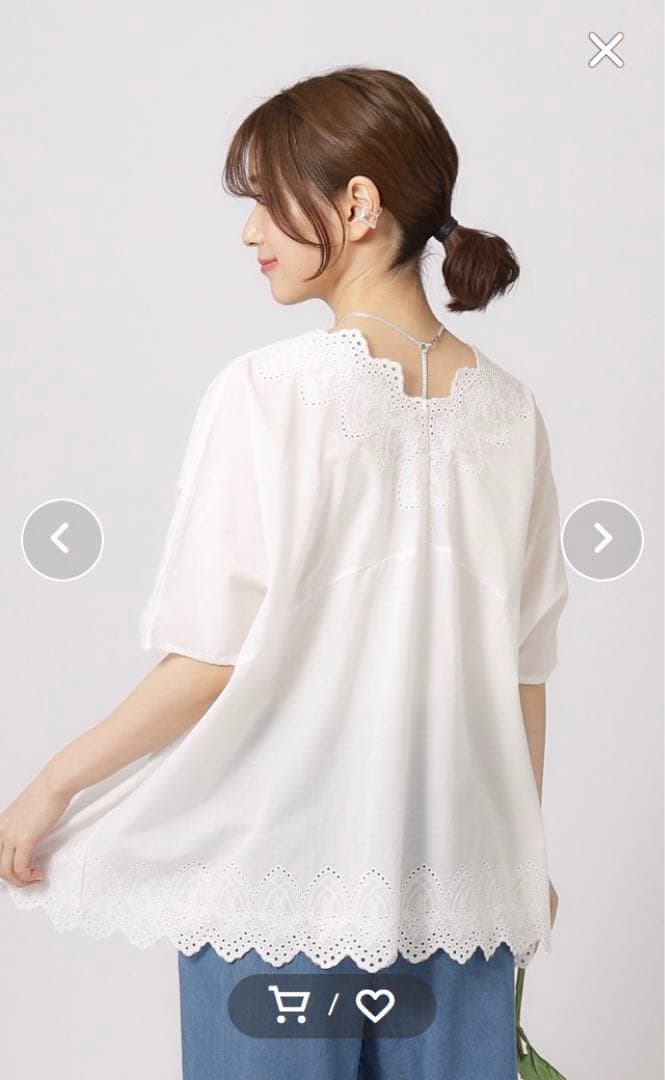Add this blouse to the cart

pyautogui.click(x=289, y=1005)
